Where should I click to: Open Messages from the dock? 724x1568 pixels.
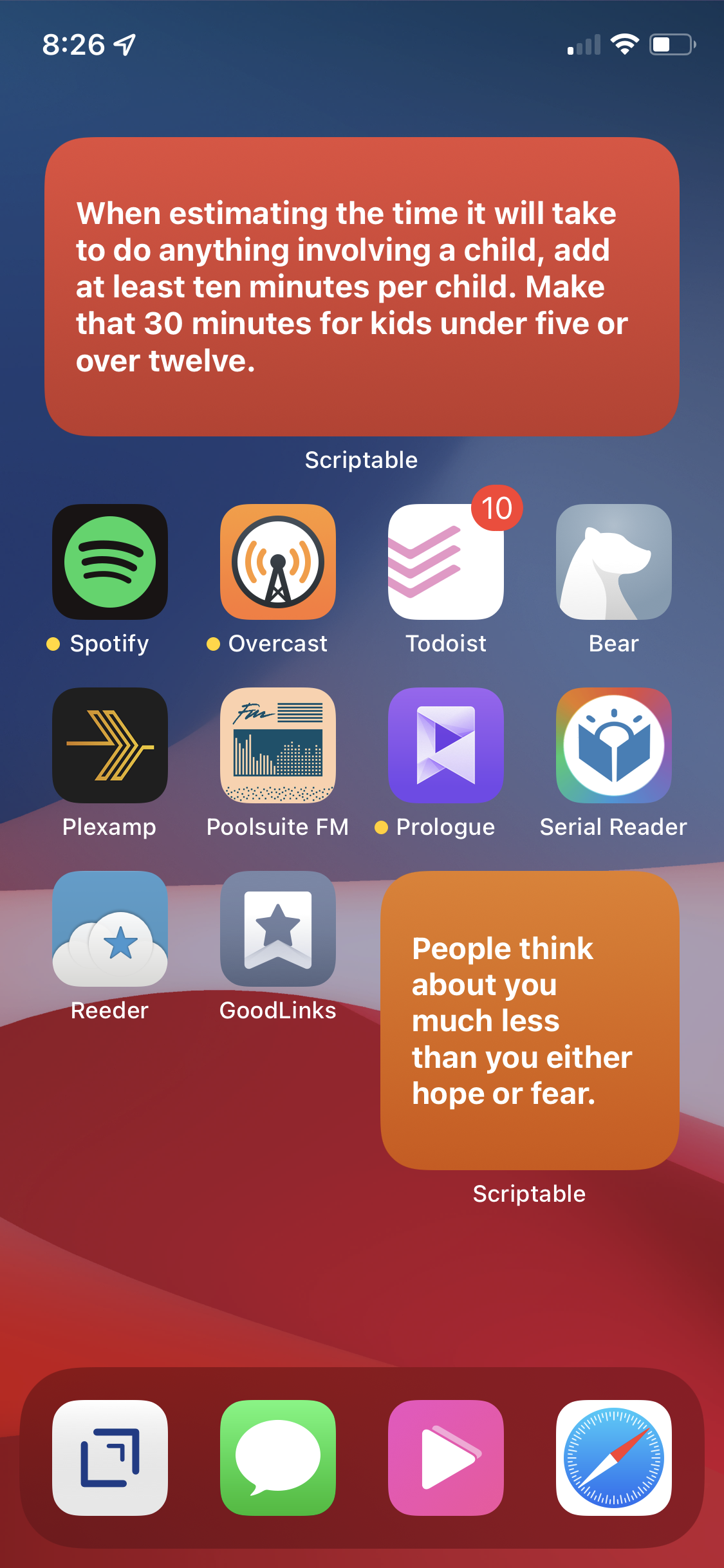(x=278, y=1457)
